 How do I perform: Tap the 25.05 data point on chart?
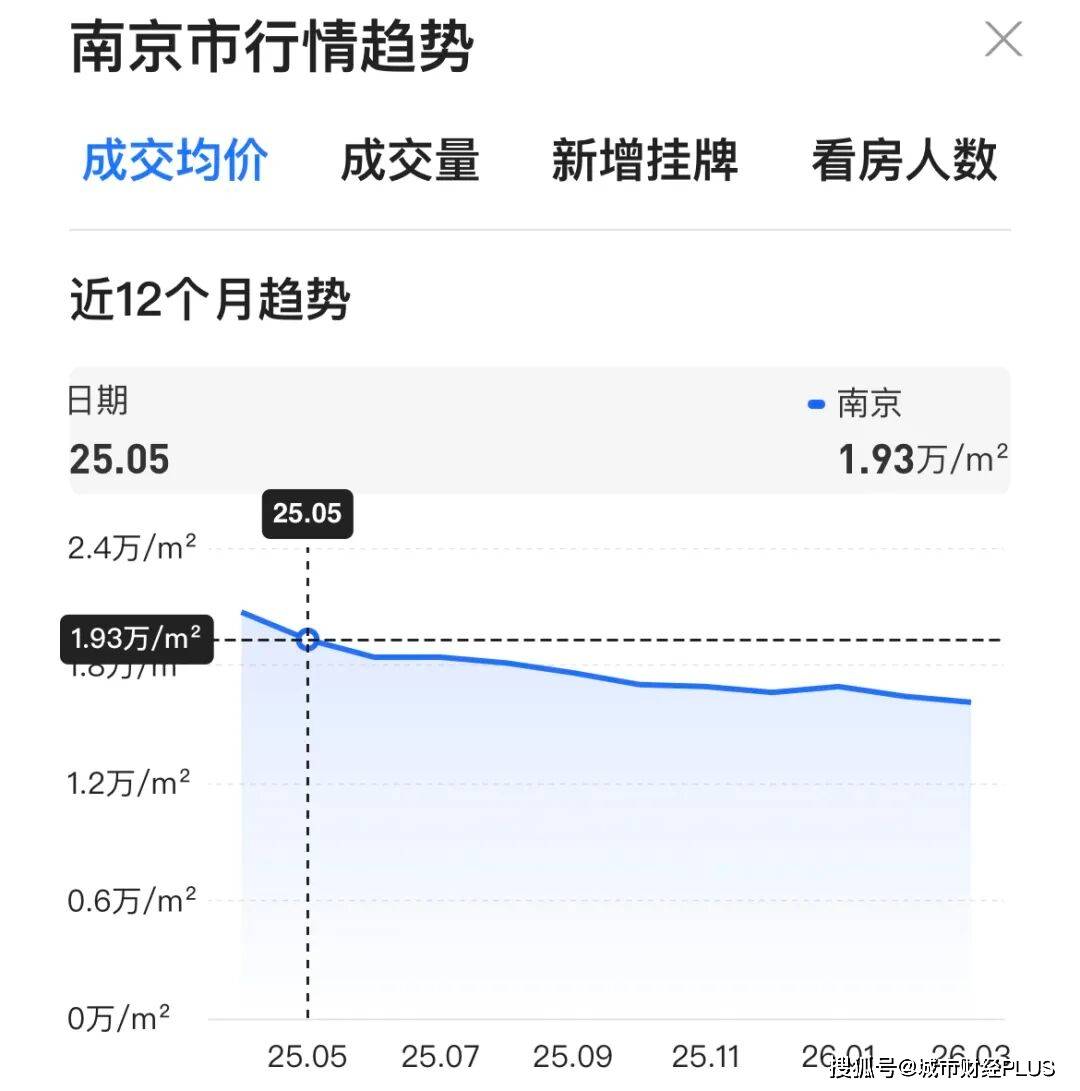point(308,639)
